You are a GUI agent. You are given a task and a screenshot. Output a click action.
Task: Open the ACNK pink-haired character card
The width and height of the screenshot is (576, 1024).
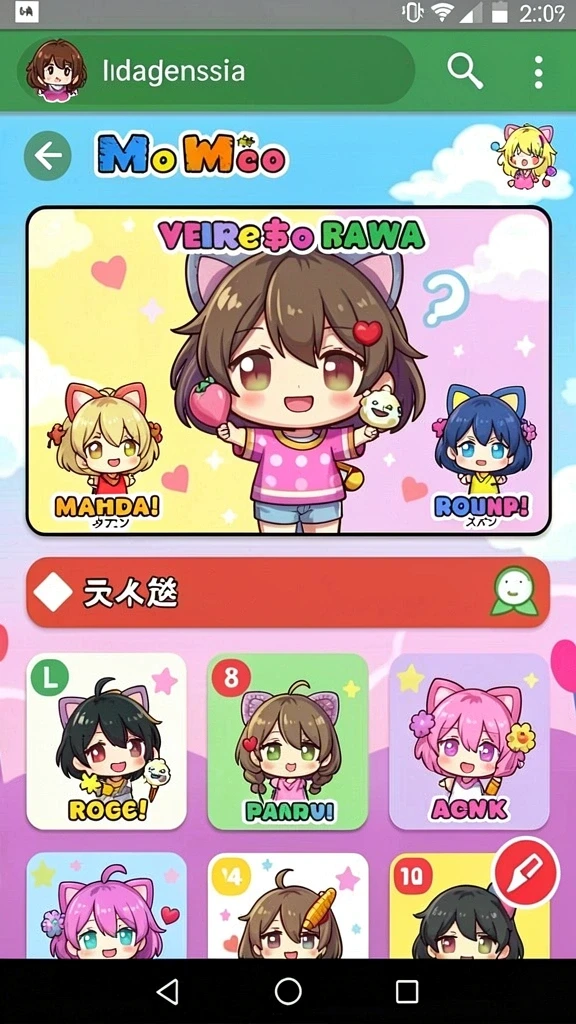pos(470,741)
